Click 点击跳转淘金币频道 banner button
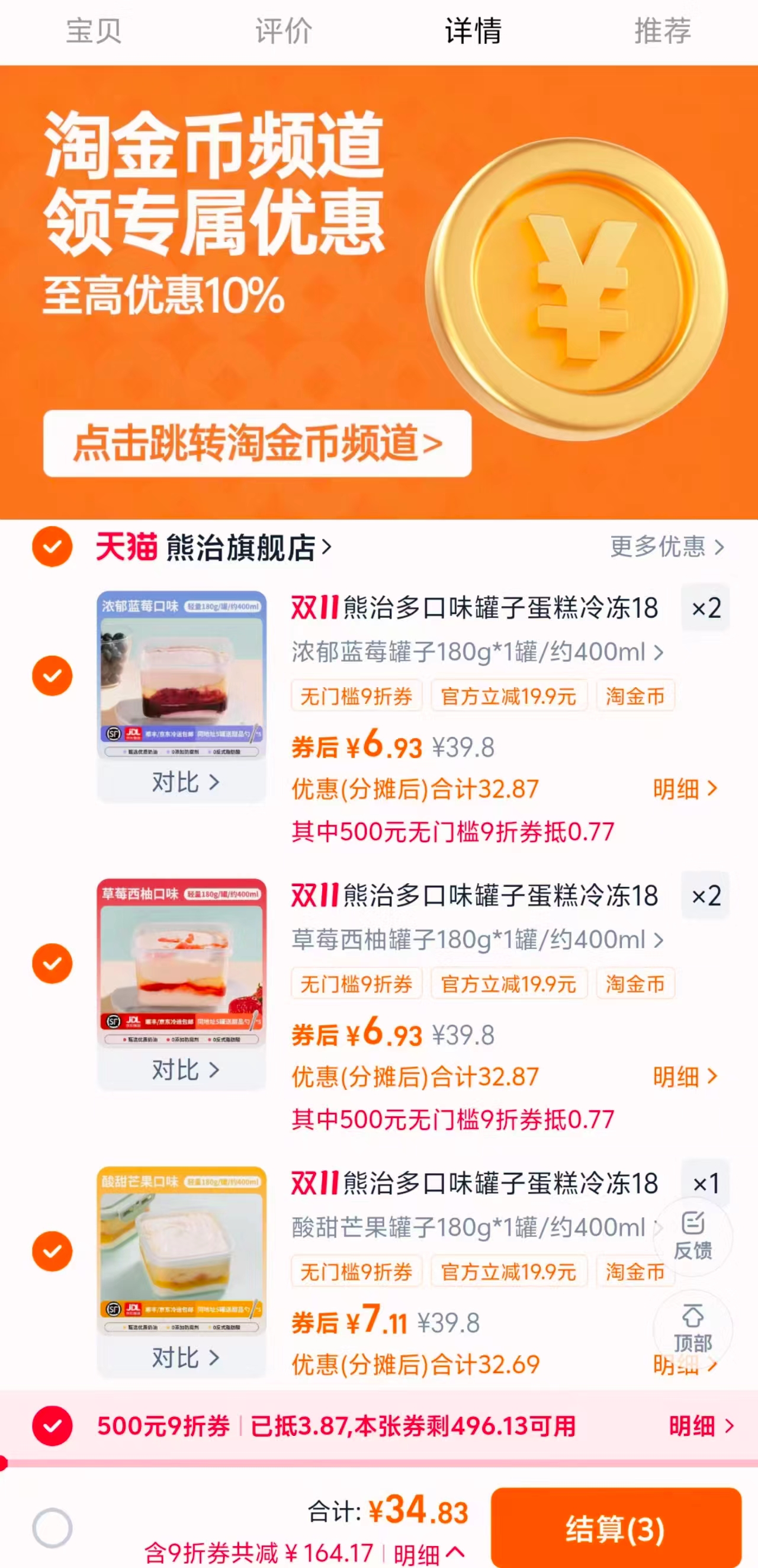This screenshot has width=758, height=1568. coord(258,444)
